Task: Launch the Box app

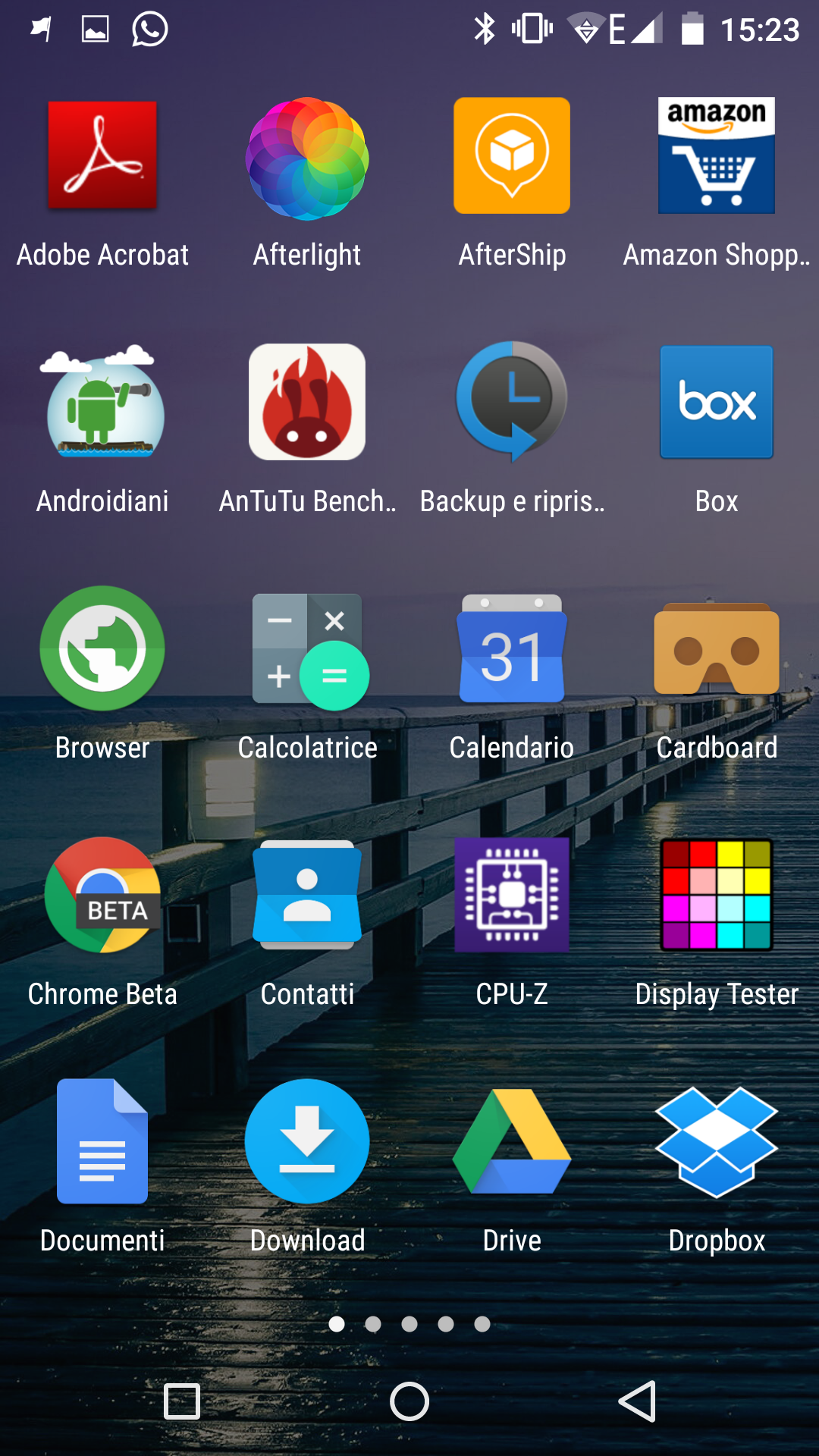Action: [x=717, y=402]
